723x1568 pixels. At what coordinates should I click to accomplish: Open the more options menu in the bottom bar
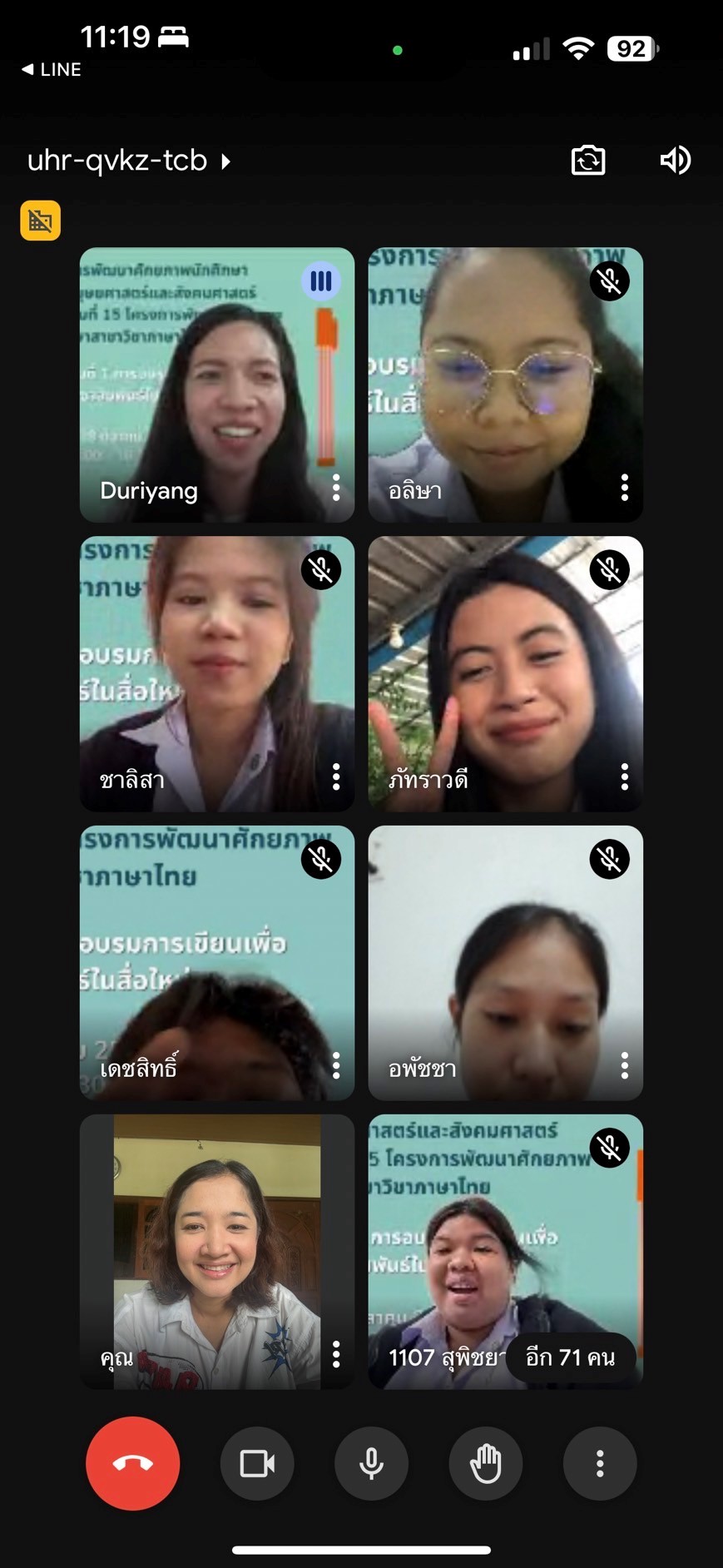[x=599, y=1463]
